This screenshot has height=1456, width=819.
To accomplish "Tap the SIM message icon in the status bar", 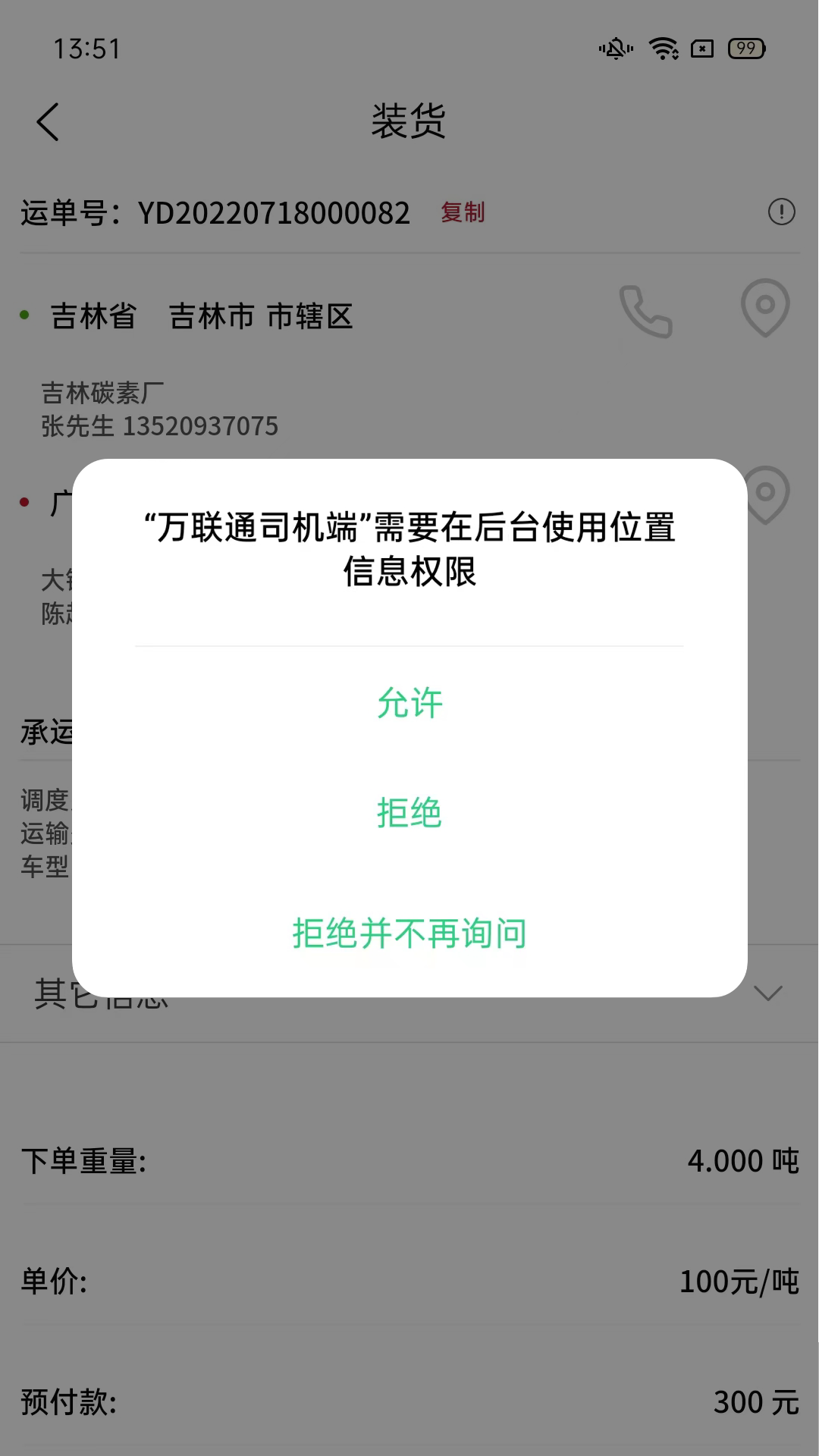I will [701, 49].
